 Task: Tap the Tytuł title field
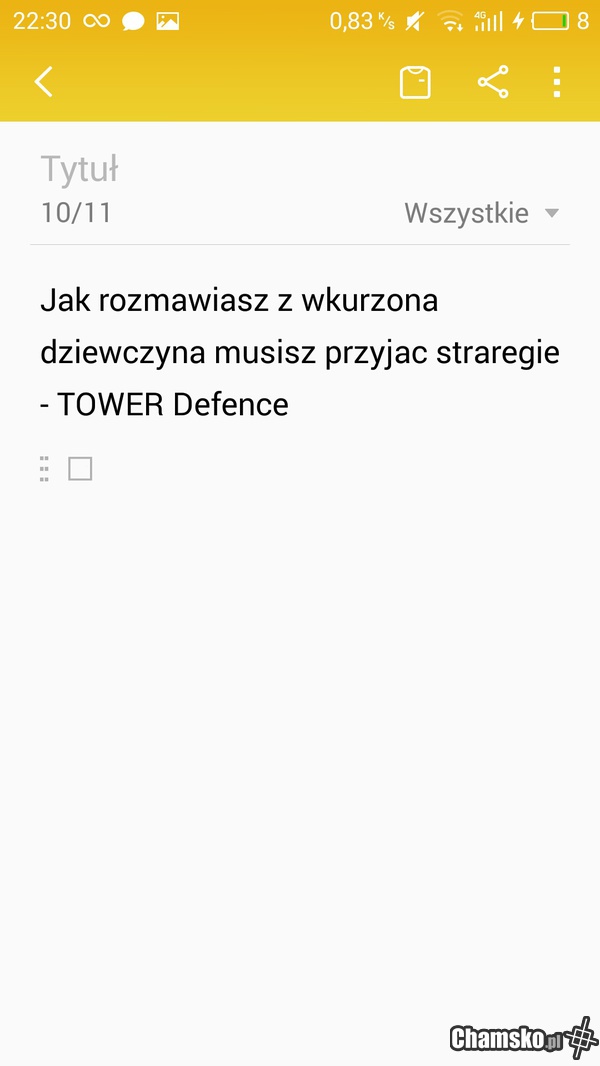(80, 169)
